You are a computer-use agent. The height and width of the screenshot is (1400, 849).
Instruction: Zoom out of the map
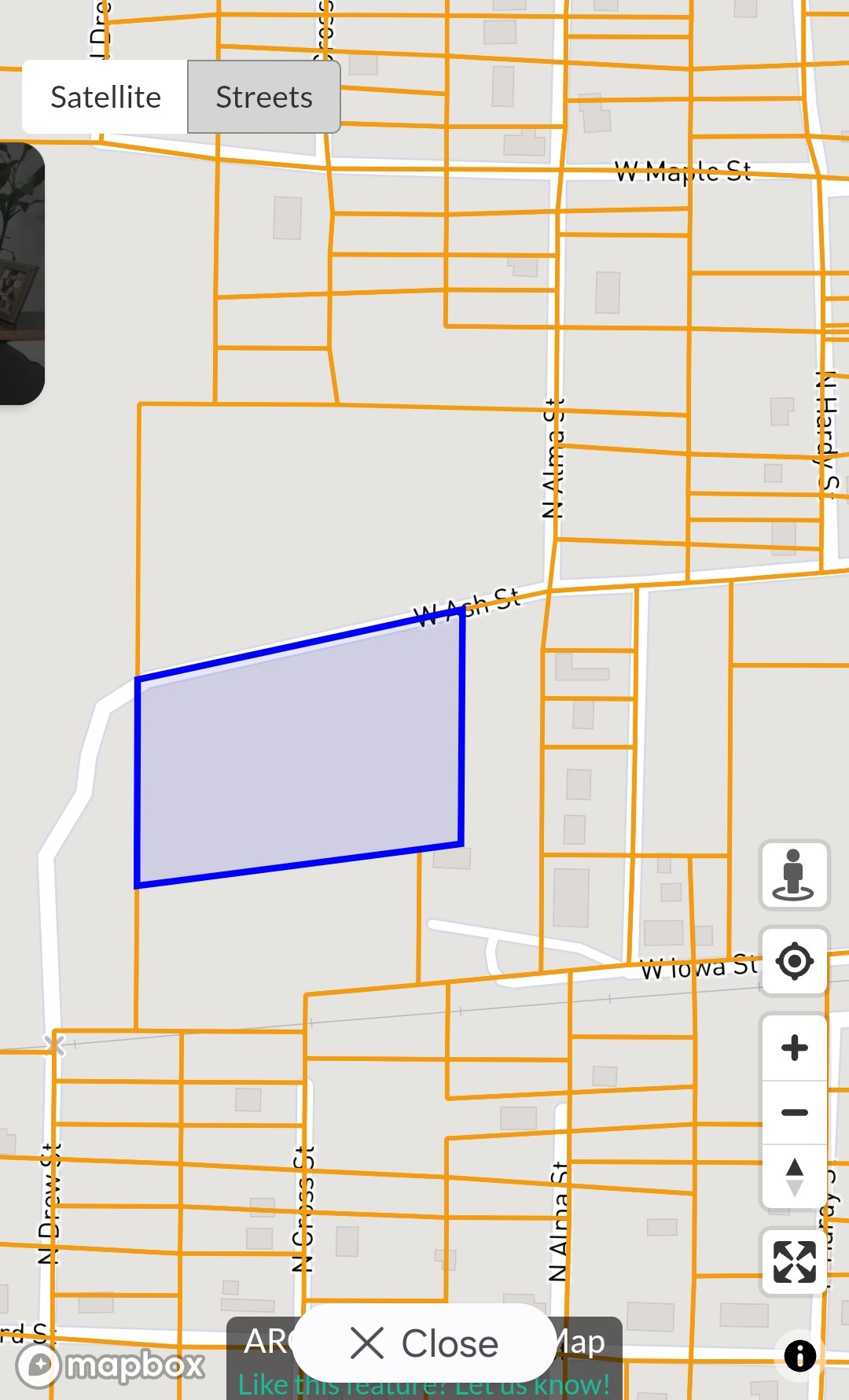794,1112
